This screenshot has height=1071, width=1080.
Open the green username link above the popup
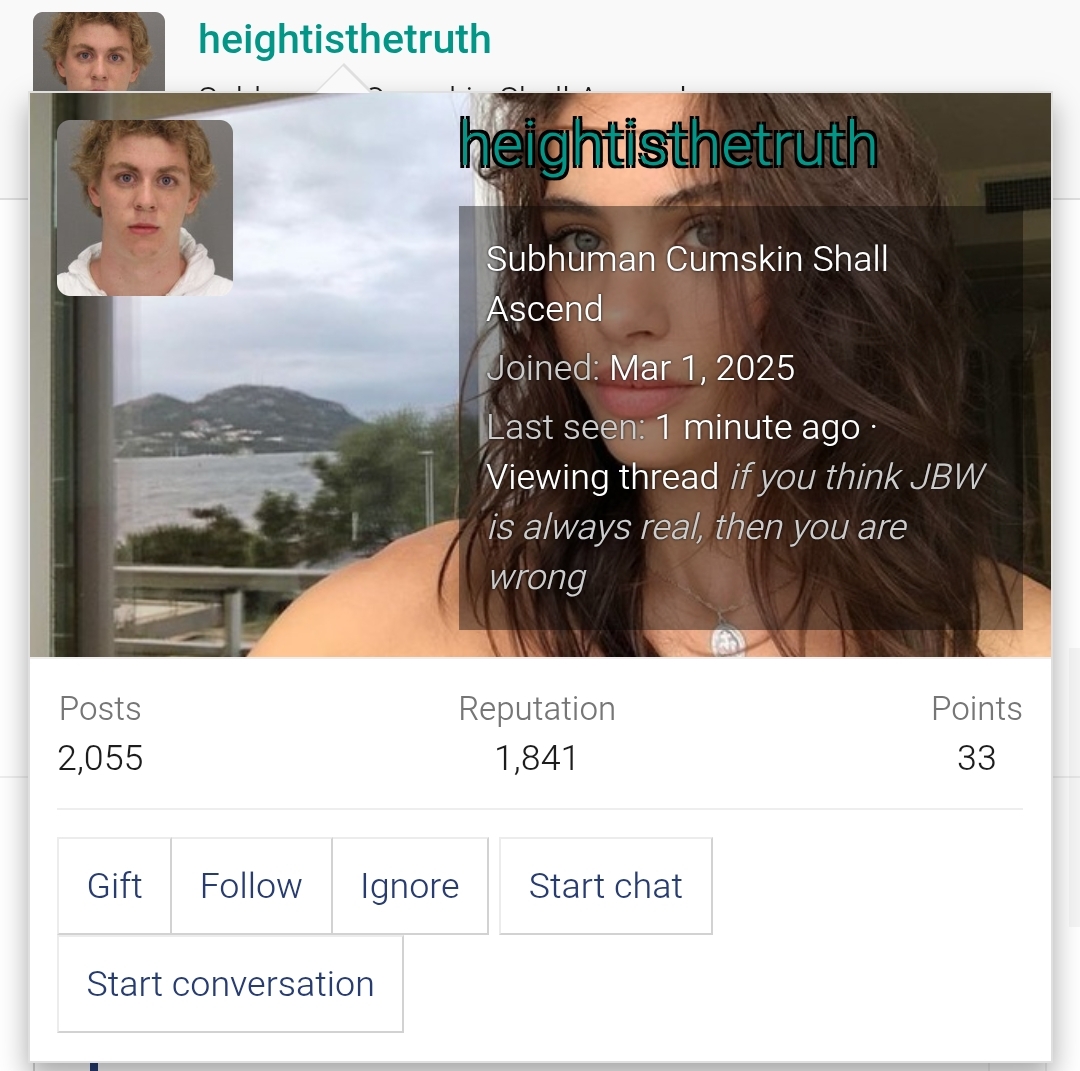click(344, 40)
